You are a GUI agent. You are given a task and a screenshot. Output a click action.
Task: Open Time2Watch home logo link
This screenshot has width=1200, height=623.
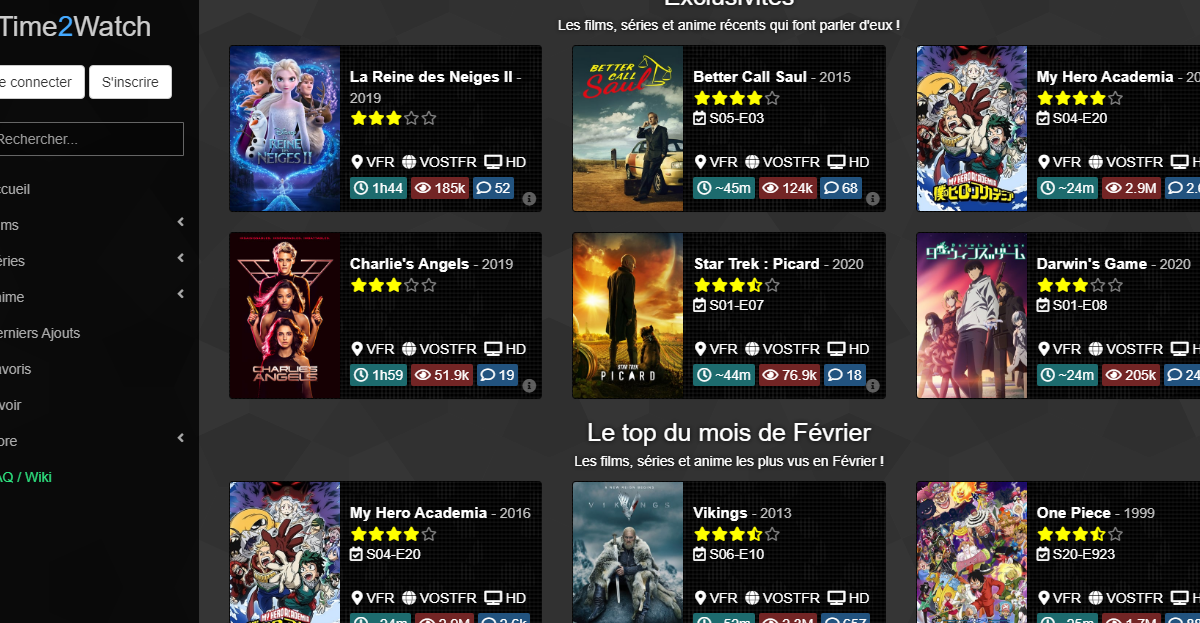pyautogui.click(x=75, y=27)
